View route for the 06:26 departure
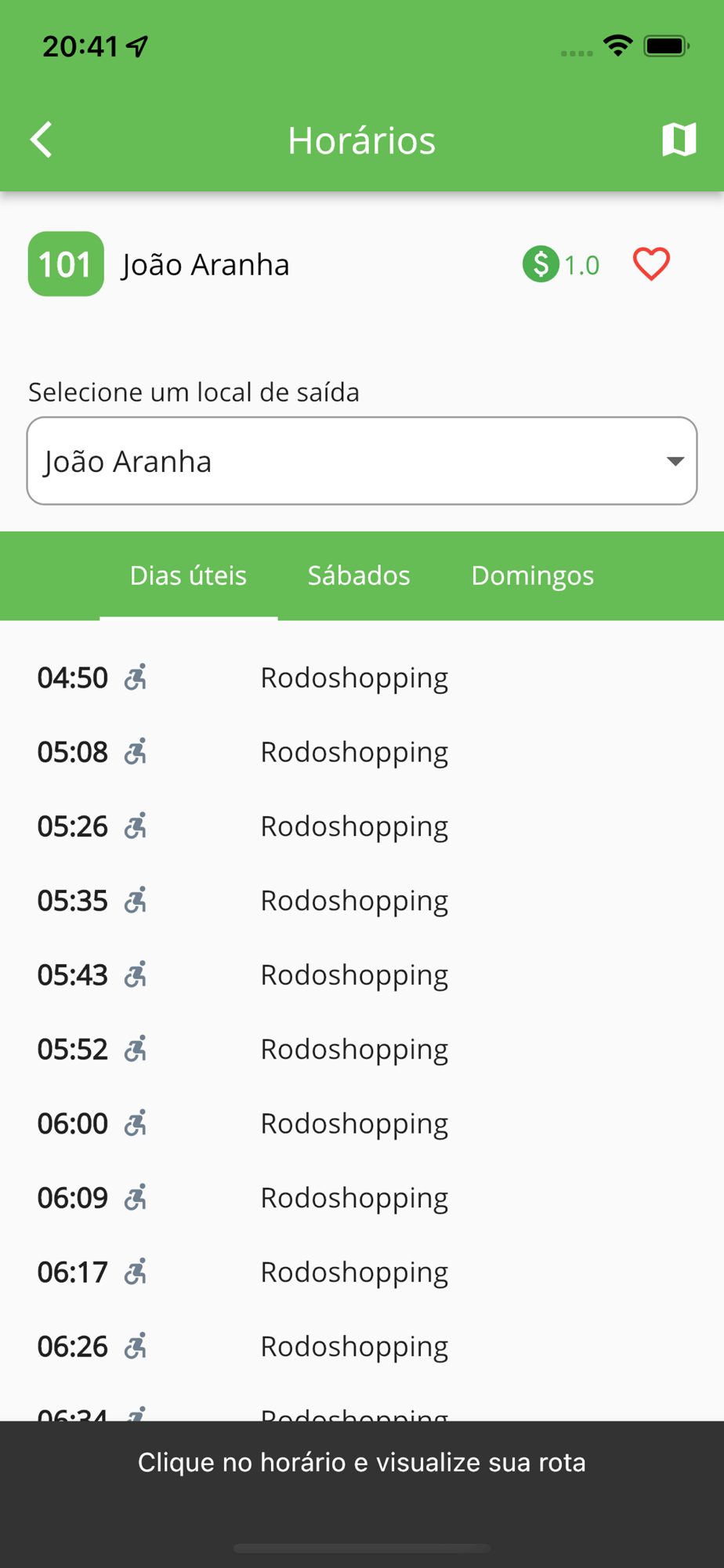This screenshot has width=724, height=1568. (362, 1346)
